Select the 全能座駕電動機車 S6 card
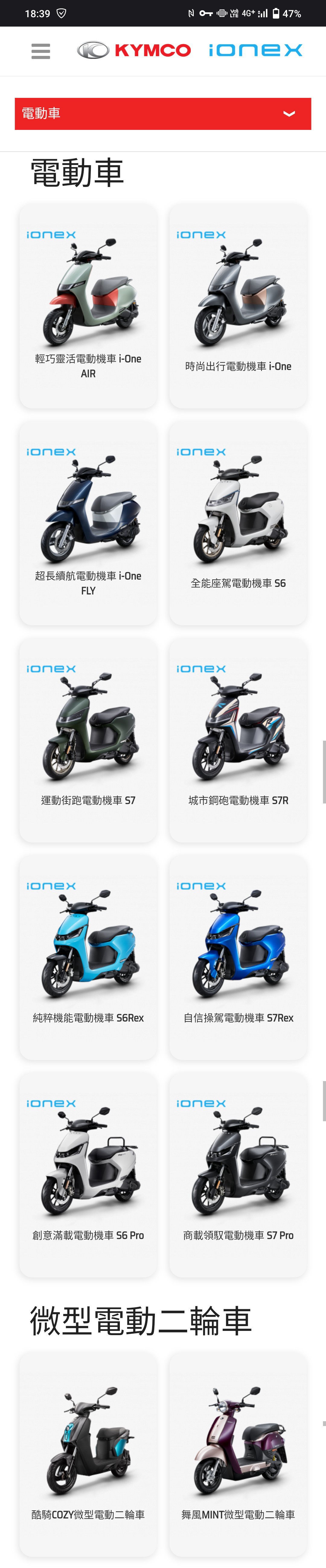326x1568 pixels. coord(238,523)
